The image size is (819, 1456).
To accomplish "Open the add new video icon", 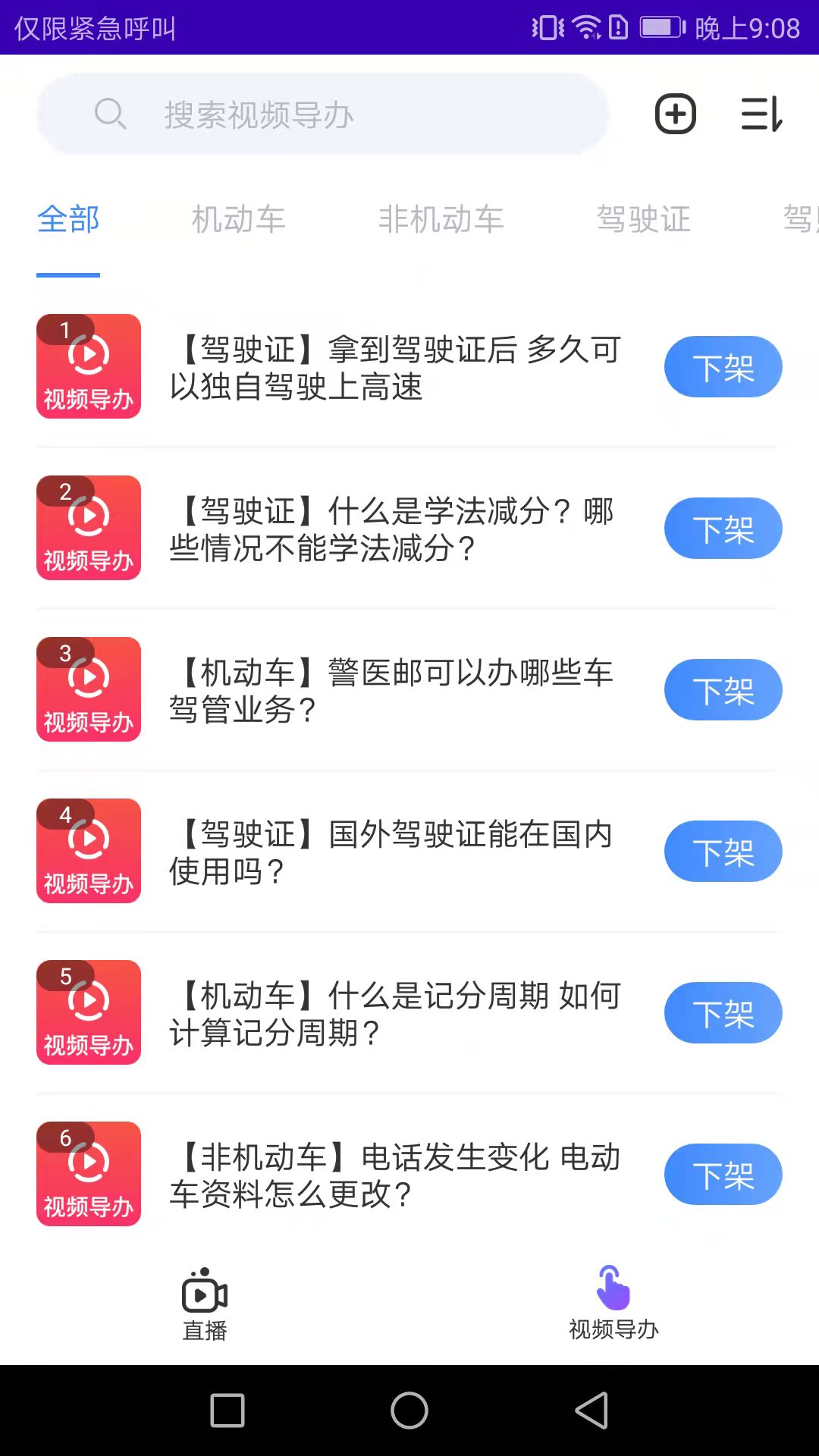I will 675,114.
